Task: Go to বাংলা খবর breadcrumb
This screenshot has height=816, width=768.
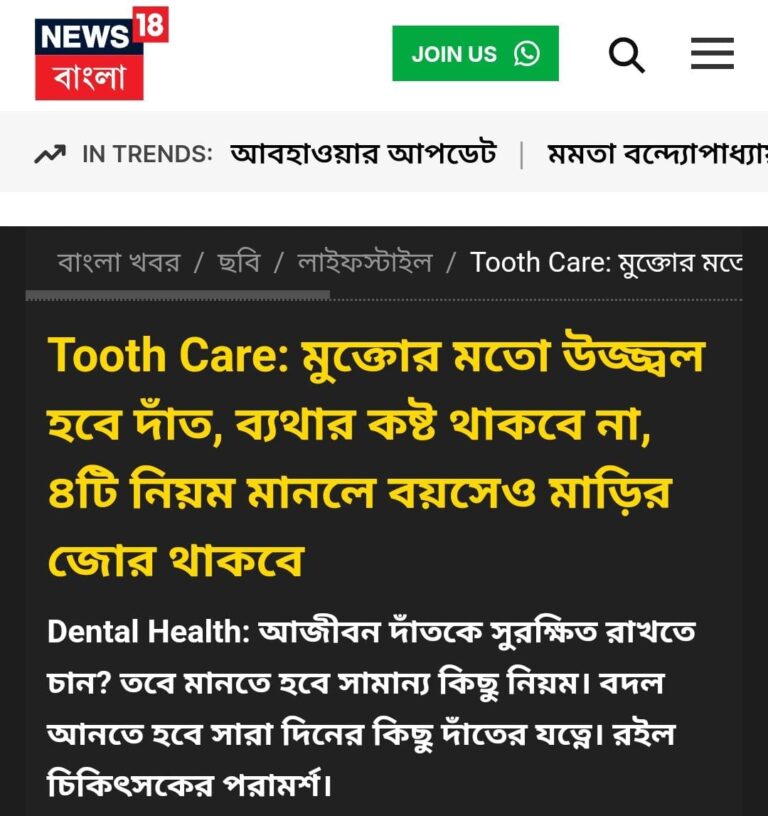Action: click(x=119, y=263)
